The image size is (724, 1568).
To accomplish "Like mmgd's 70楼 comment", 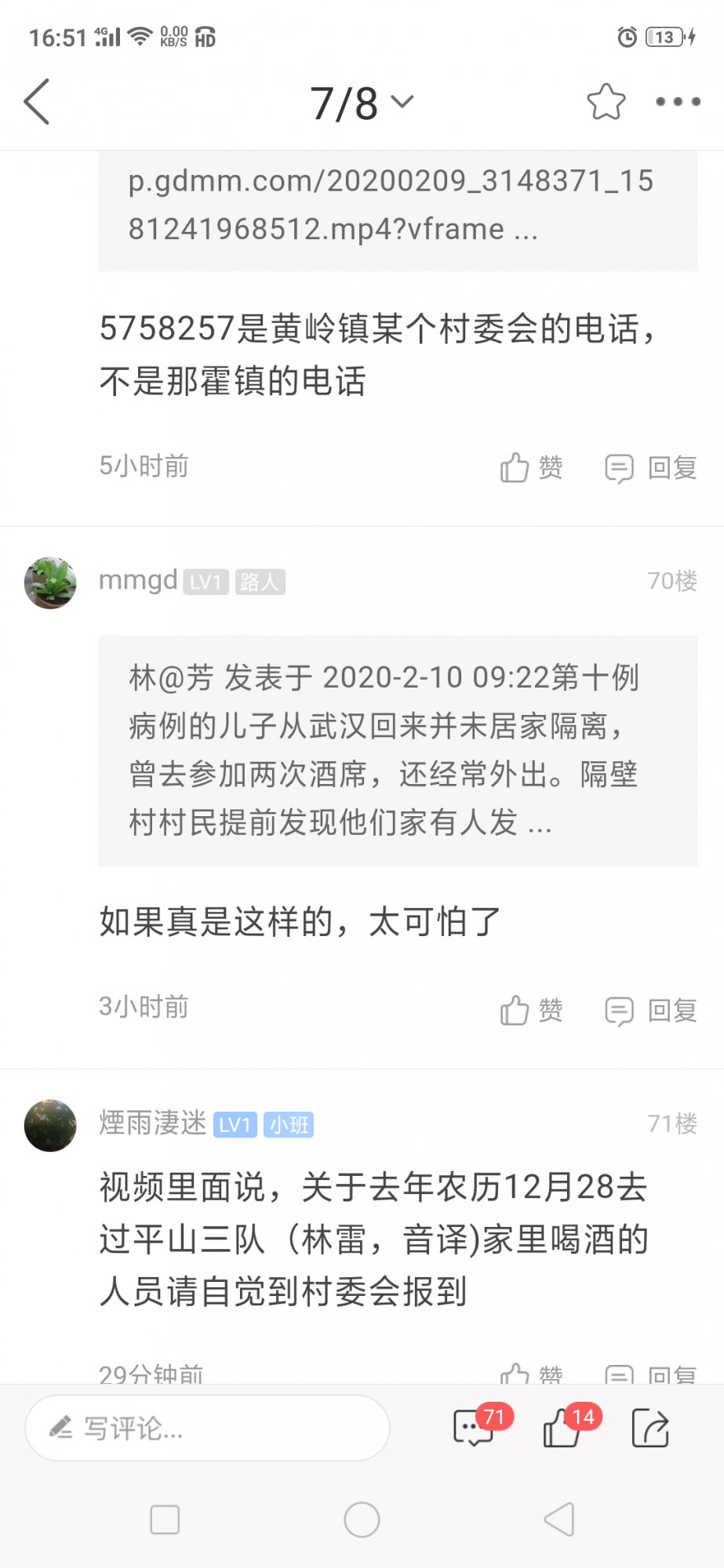I will (531, 1010).
